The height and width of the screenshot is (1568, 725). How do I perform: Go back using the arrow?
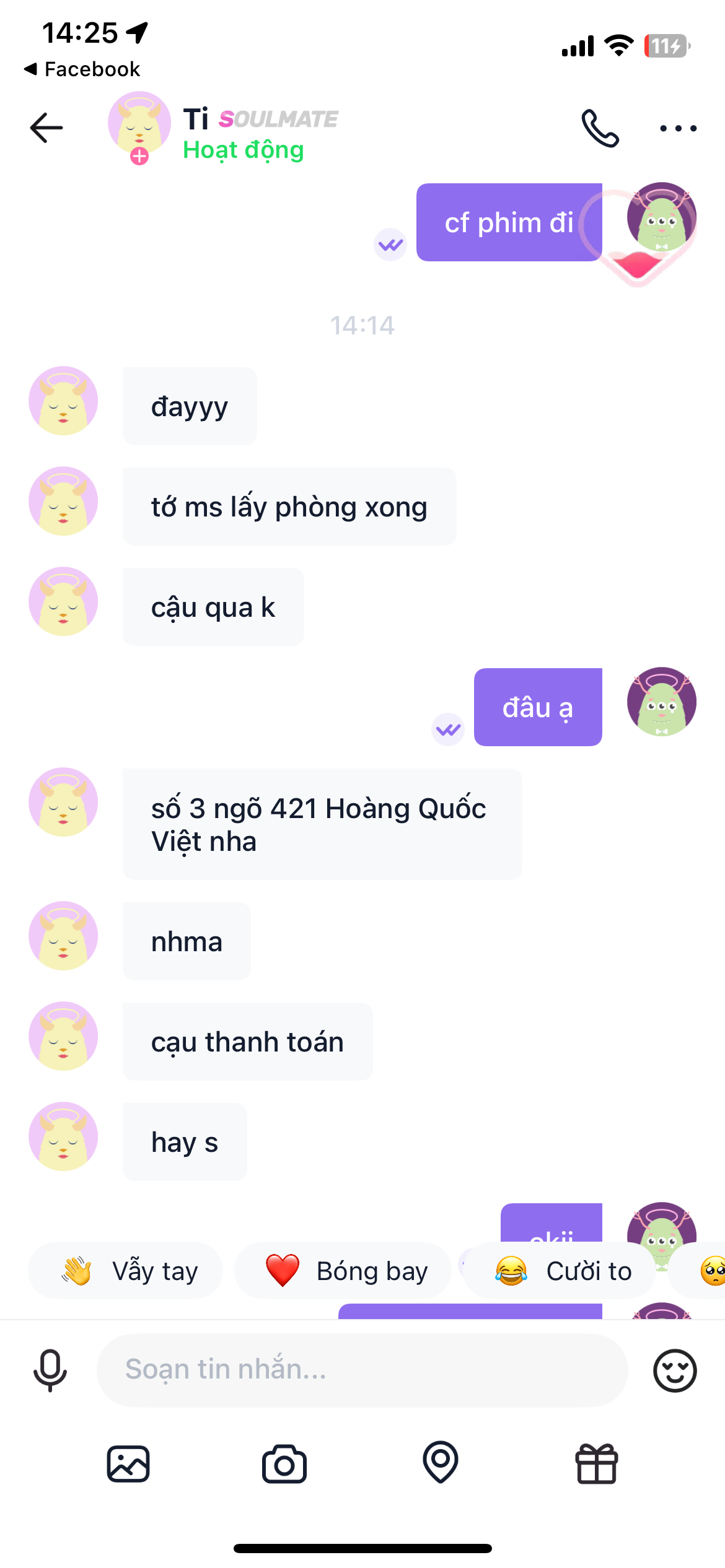[46, 128]
